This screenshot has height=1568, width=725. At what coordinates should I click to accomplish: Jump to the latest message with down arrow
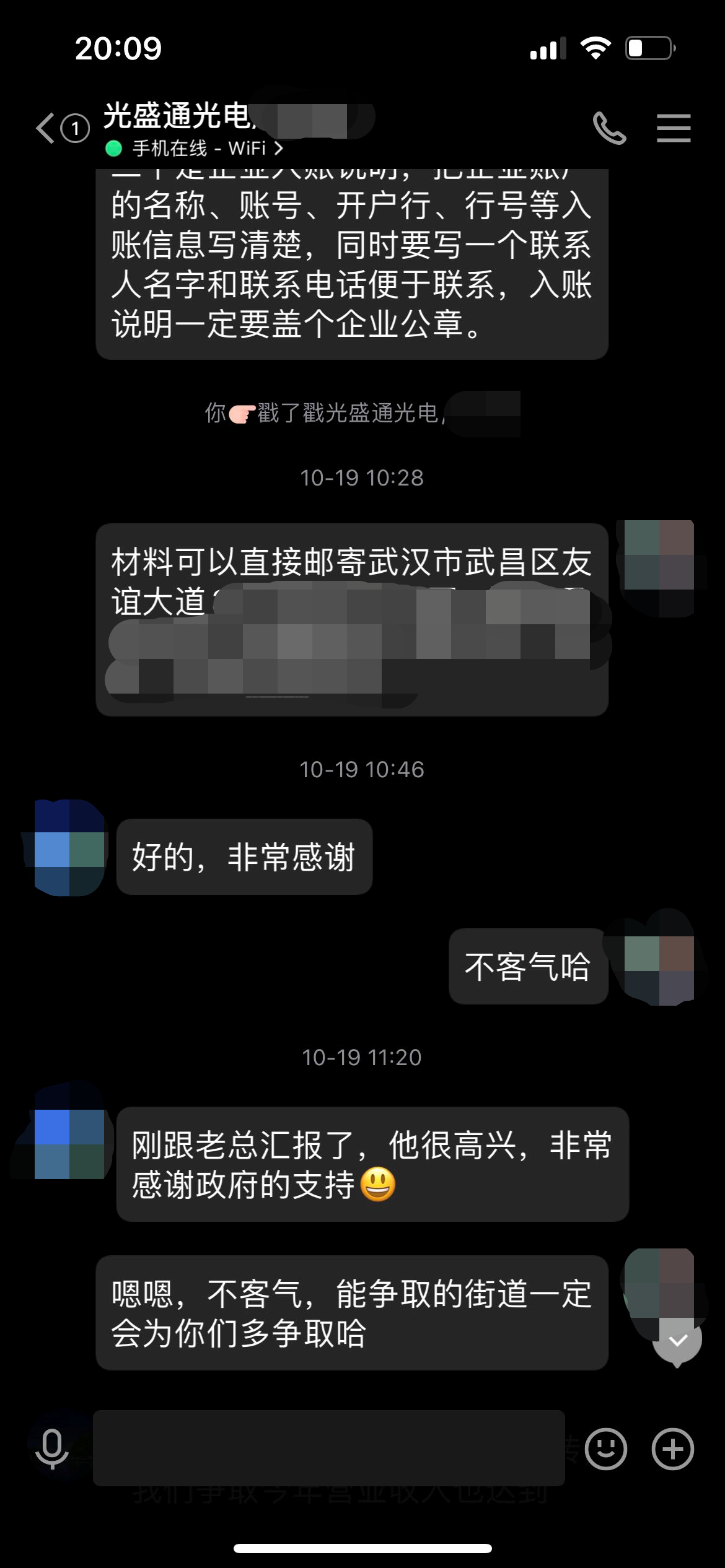pos(678,1341)
